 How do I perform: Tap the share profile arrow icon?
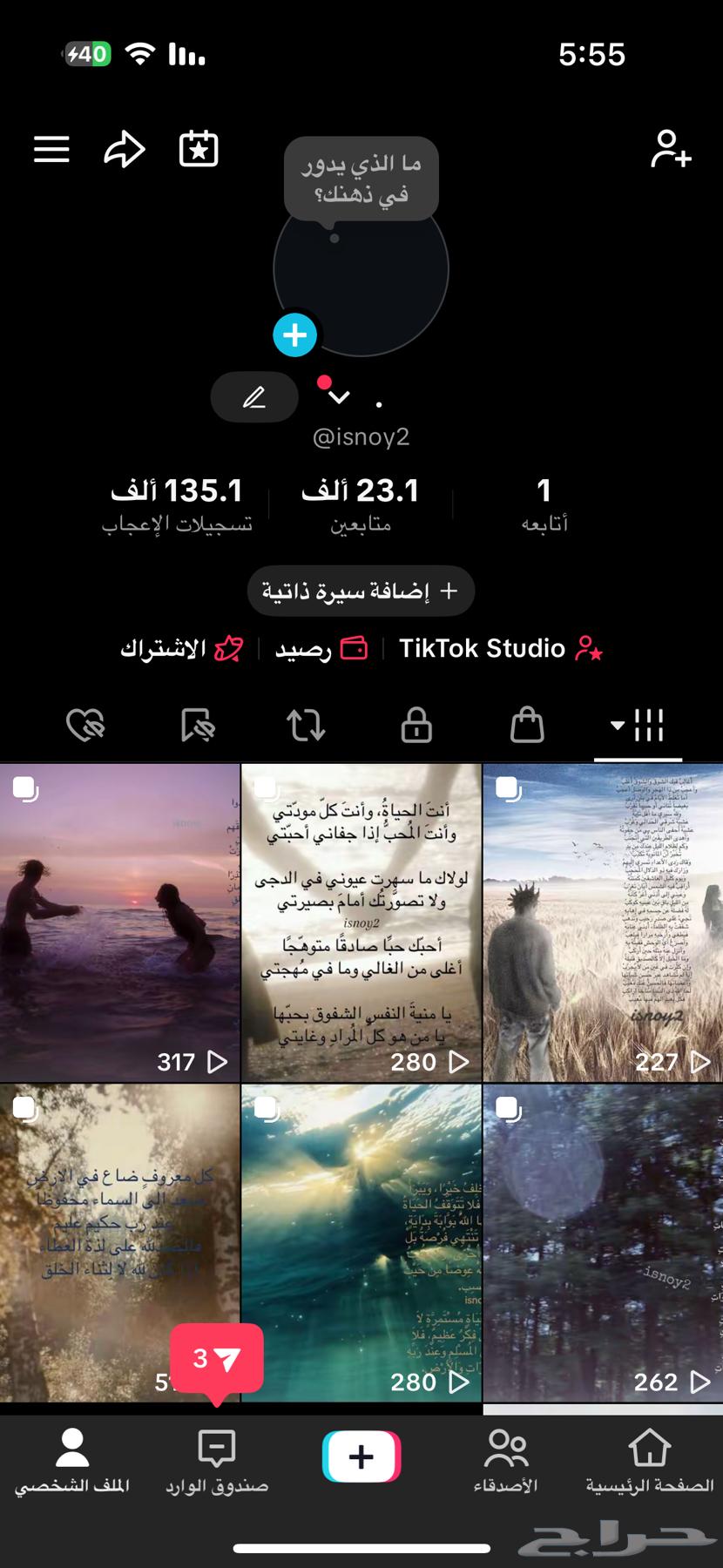(125, 149)
